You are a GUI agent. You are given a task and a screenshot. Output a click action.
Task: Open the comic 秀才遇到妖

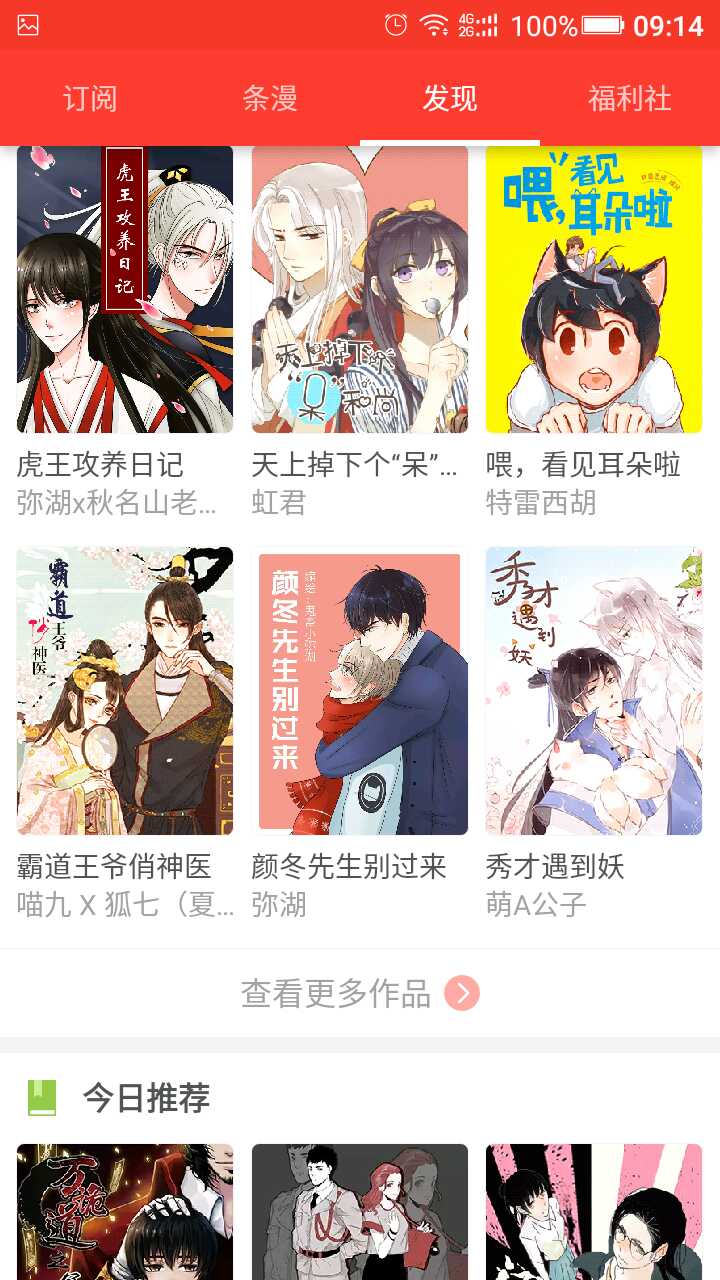coord(594,690)
